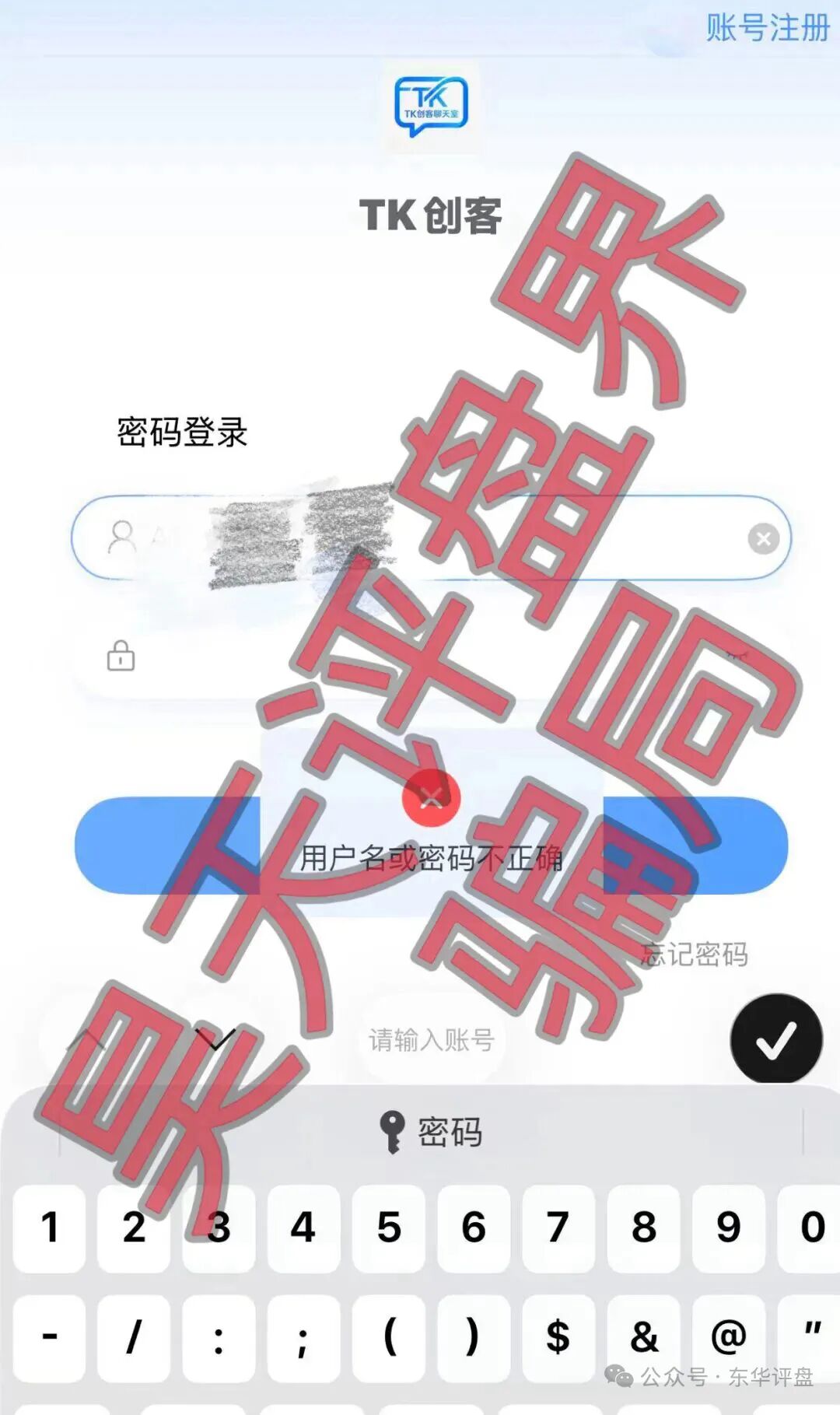This screenshot has width=840, height=1415.
Task: Clear the account field with the × icon
Action: (x=763, y=537)
